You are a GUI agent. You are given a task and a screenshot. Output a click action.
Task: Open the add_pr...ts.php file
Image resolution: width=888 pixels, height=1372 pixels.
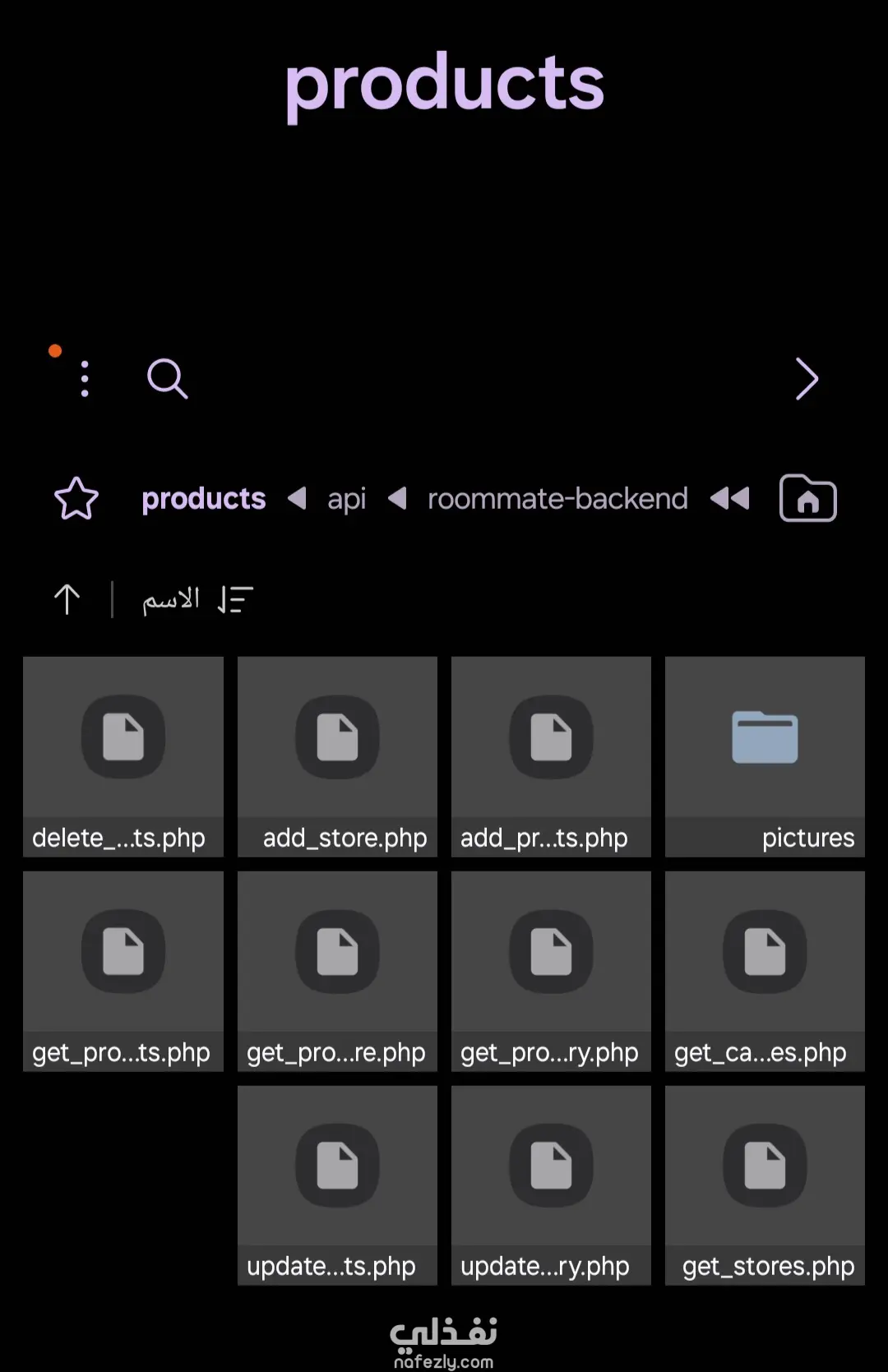coord(551,756)
